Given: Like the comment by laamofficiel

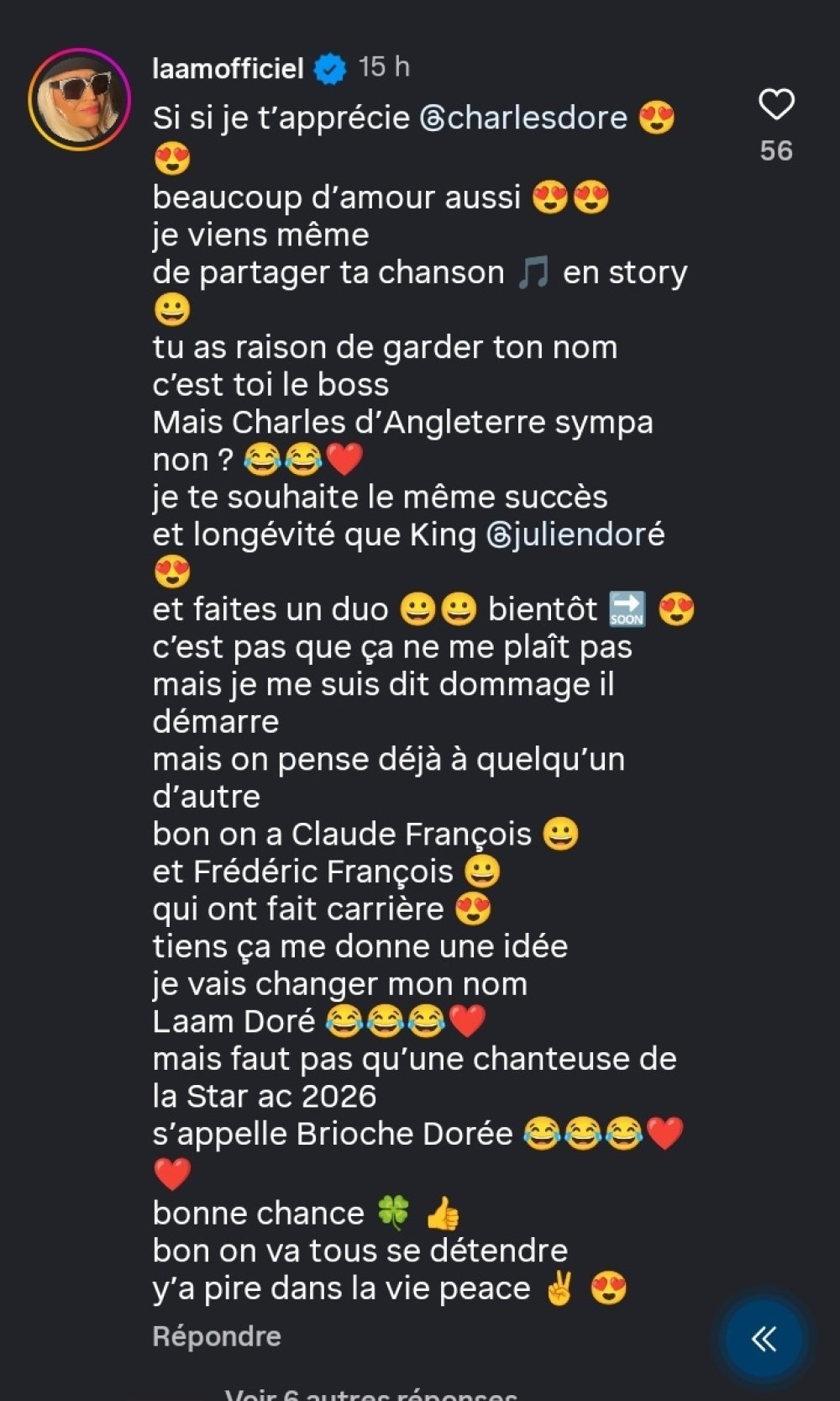Looking at the screenshot, I should 775,105.
